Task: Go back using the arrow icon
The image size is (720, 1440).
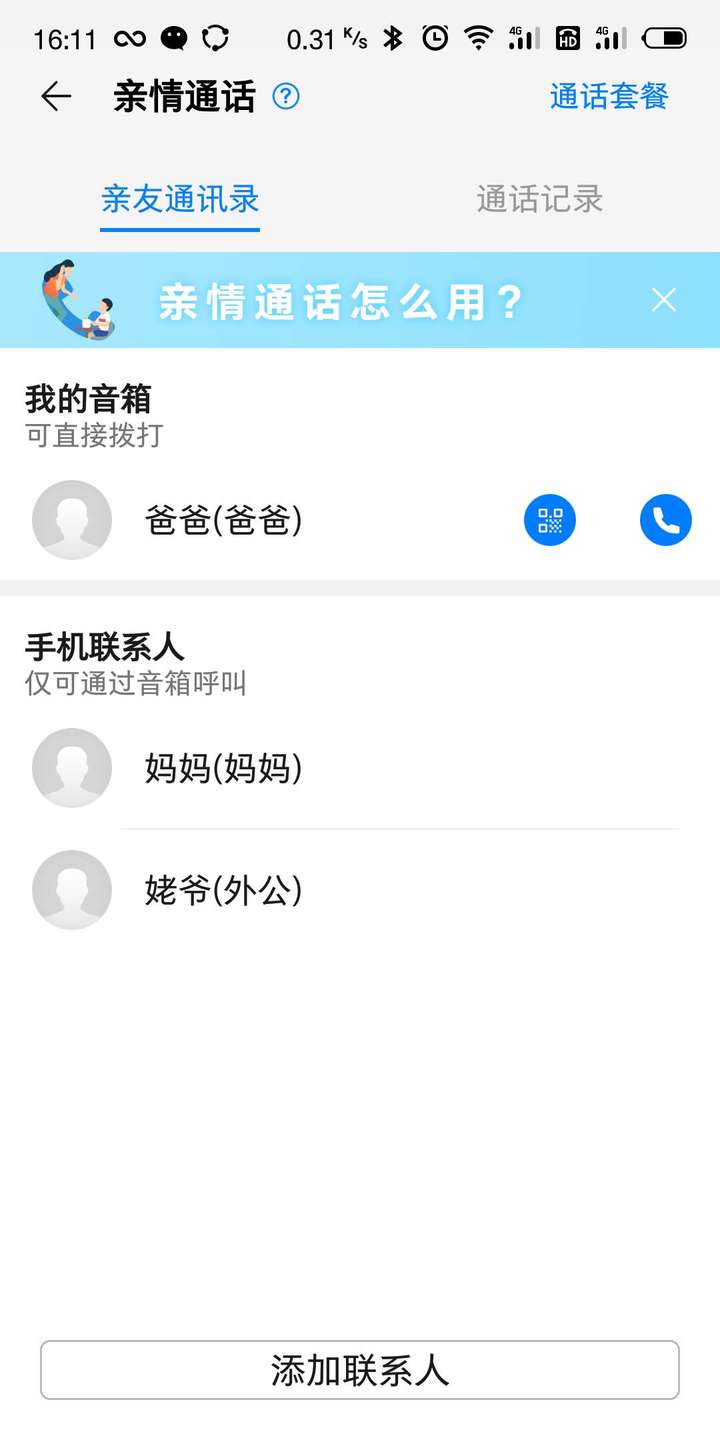Action: point(56,96)
